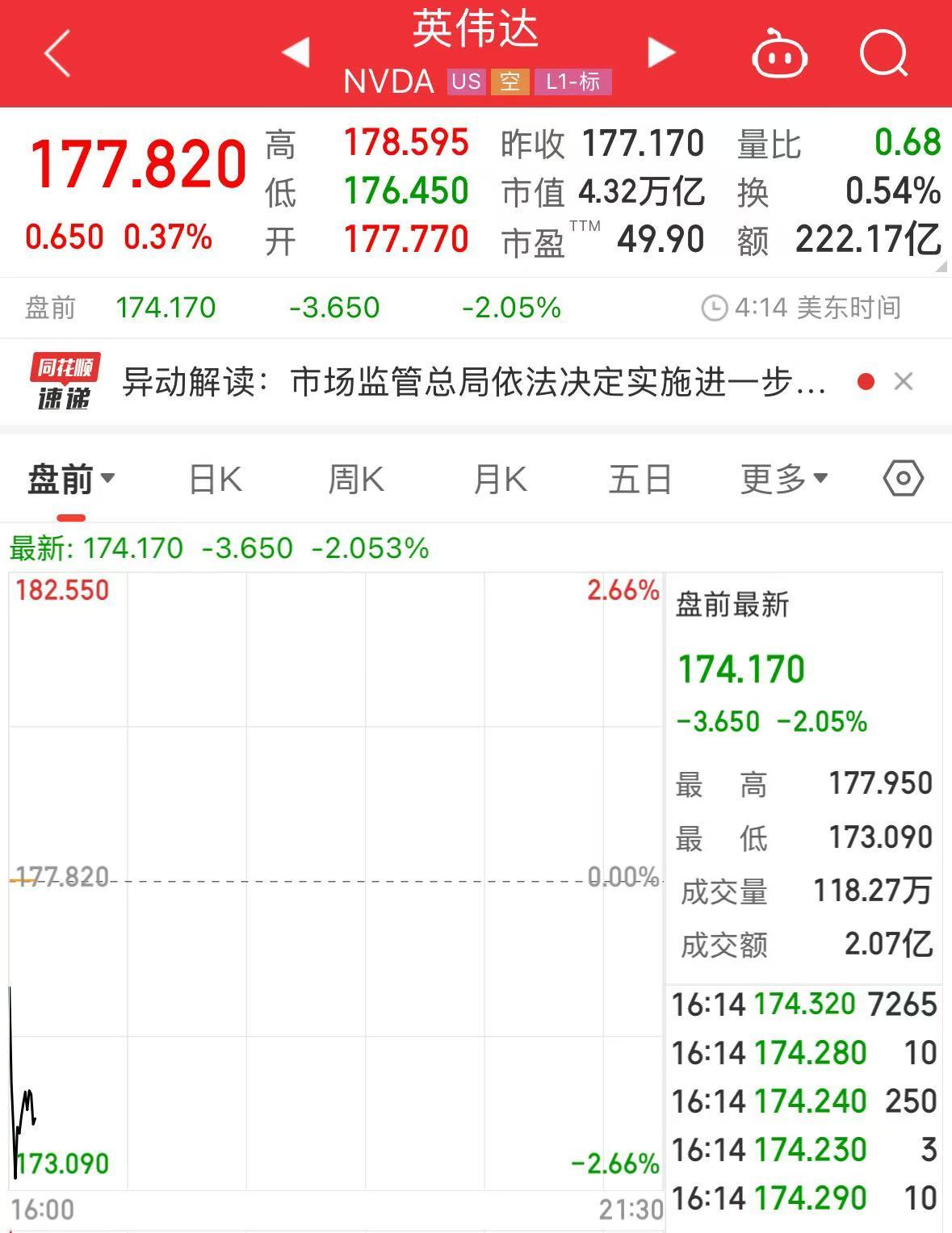952x1233 pixels.
Task: Expand the 盘前 chart dropdown
Action: (71, 480)
